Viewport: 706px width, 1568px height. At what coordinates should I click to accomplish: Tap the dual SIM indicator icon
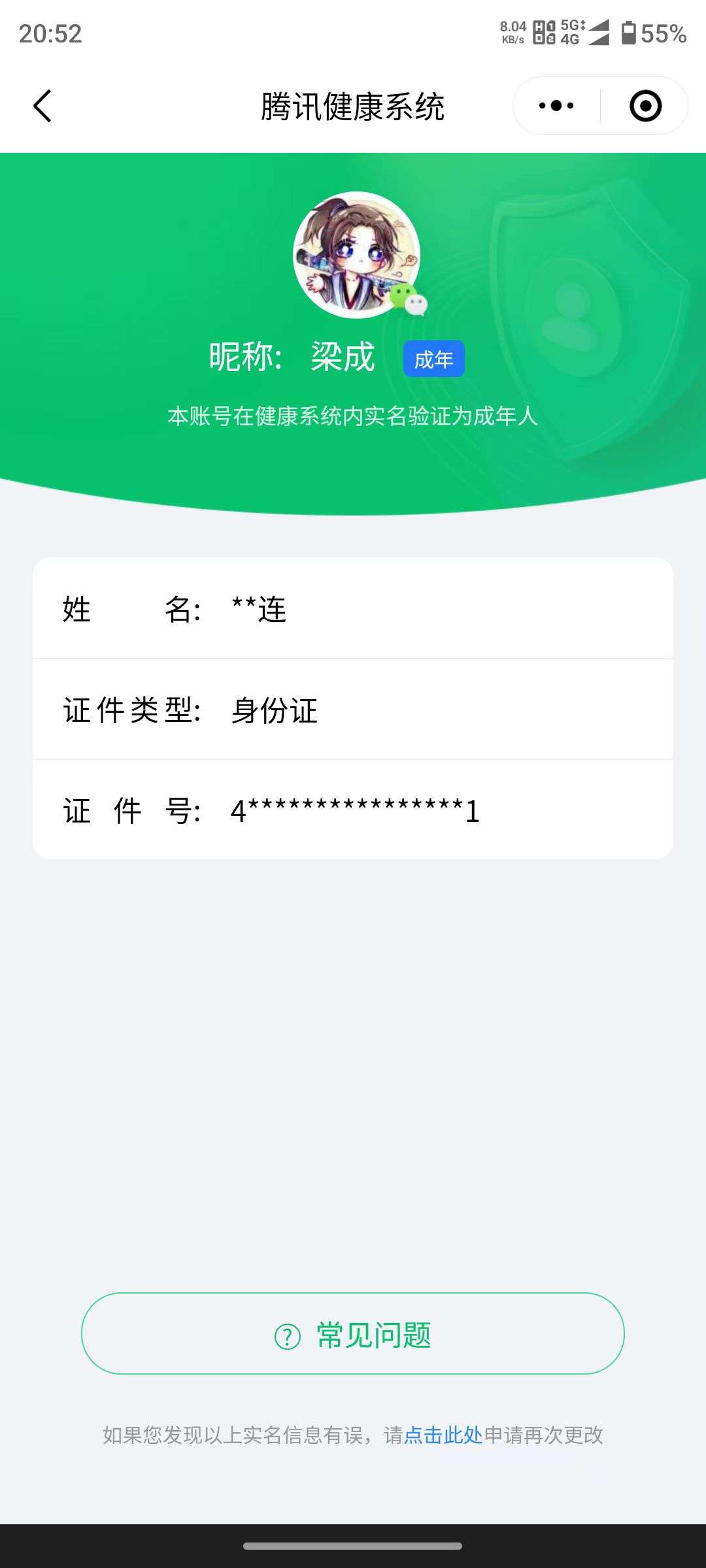544,31
